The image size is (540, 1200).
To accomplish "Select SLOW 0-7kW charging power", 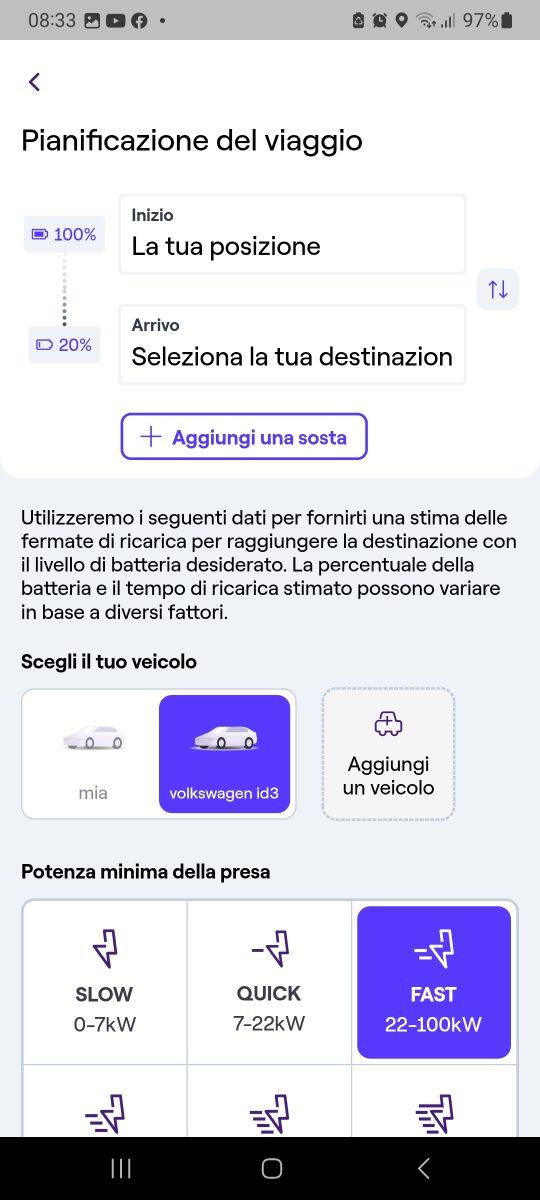I will [104, 982].
